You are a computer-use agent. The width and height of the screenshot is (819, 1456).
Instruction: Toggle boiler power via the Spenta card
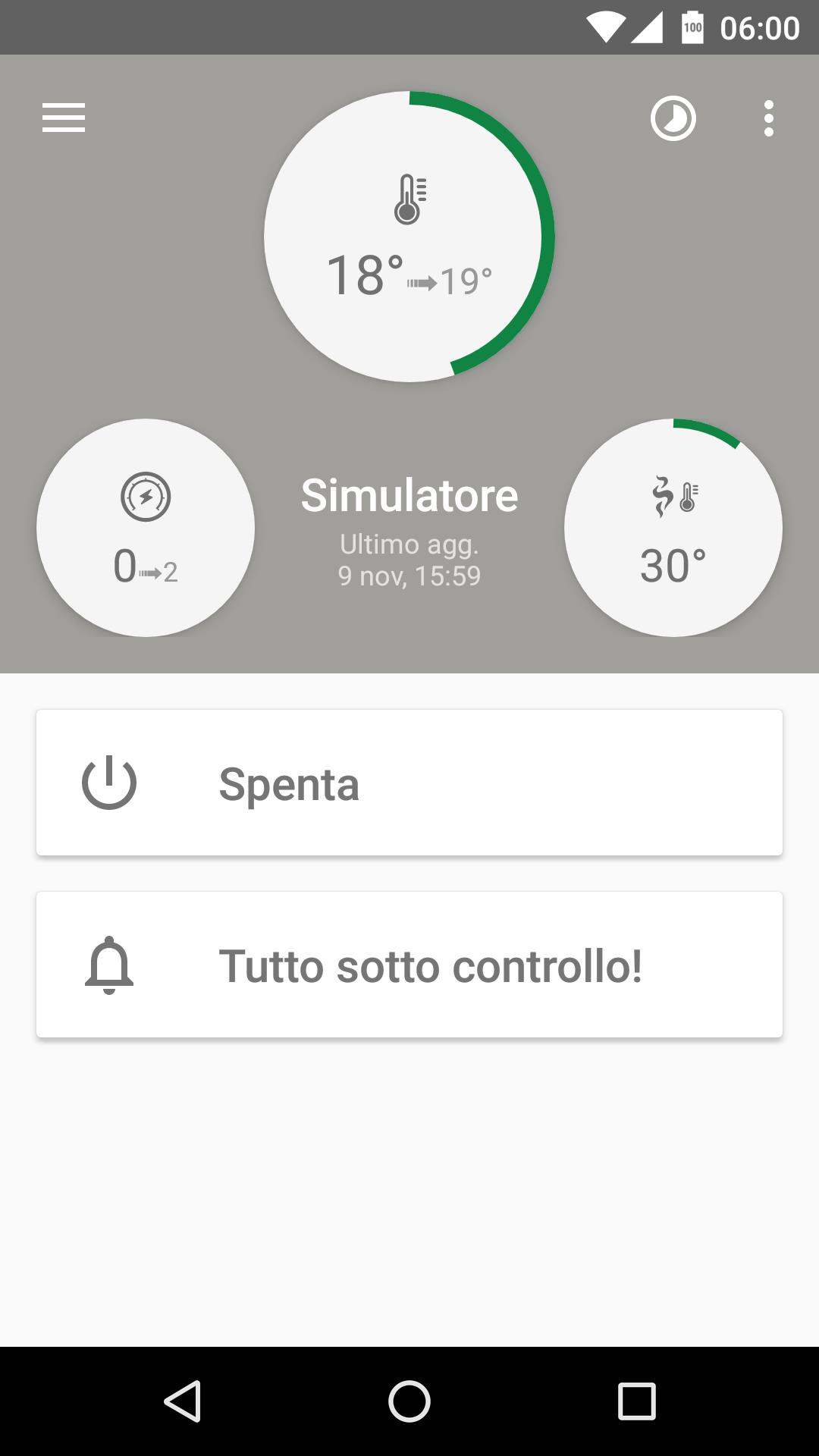pos(409,783)
